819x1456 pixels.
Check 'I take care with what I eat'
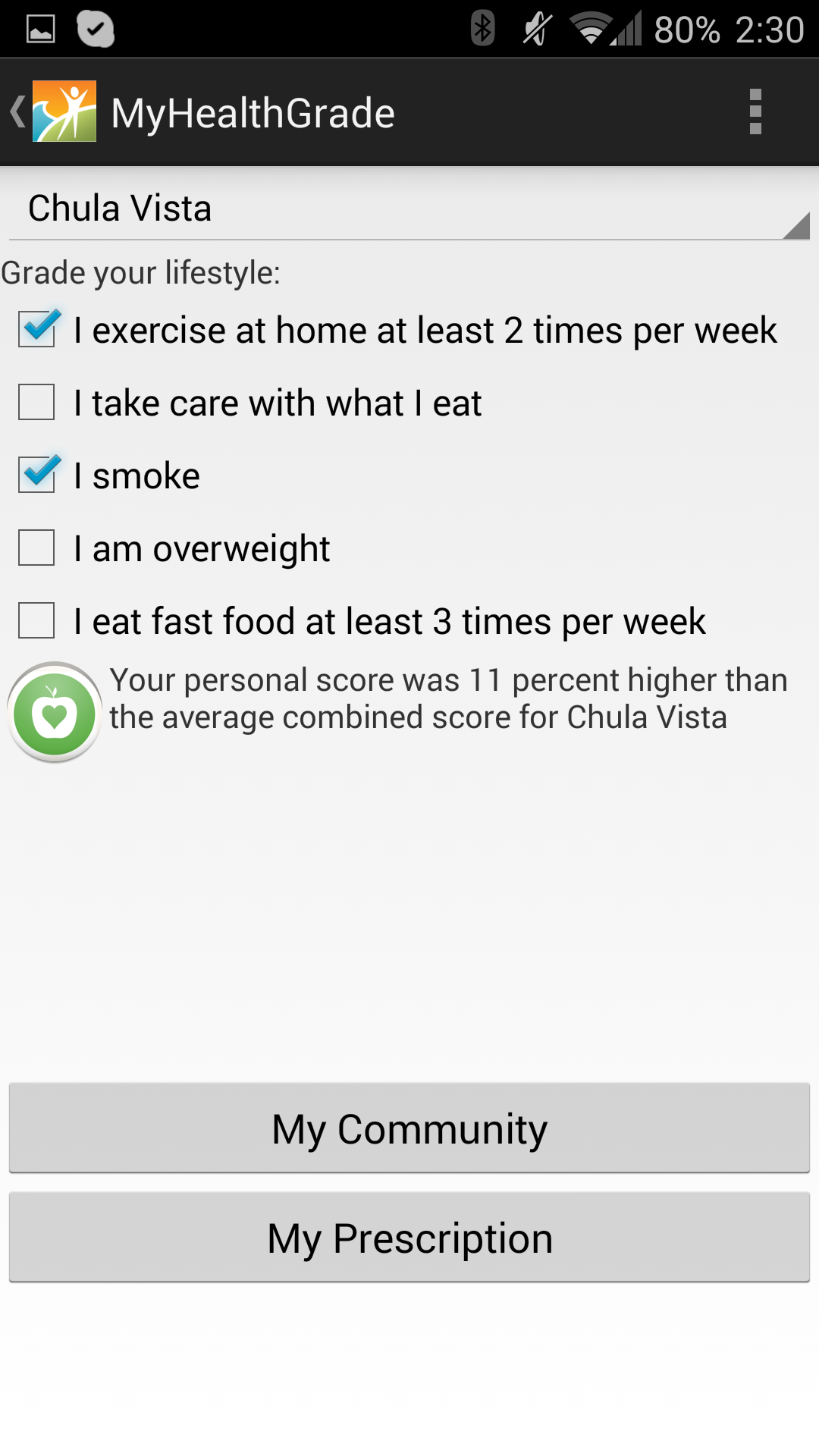(x=37, y=402)
